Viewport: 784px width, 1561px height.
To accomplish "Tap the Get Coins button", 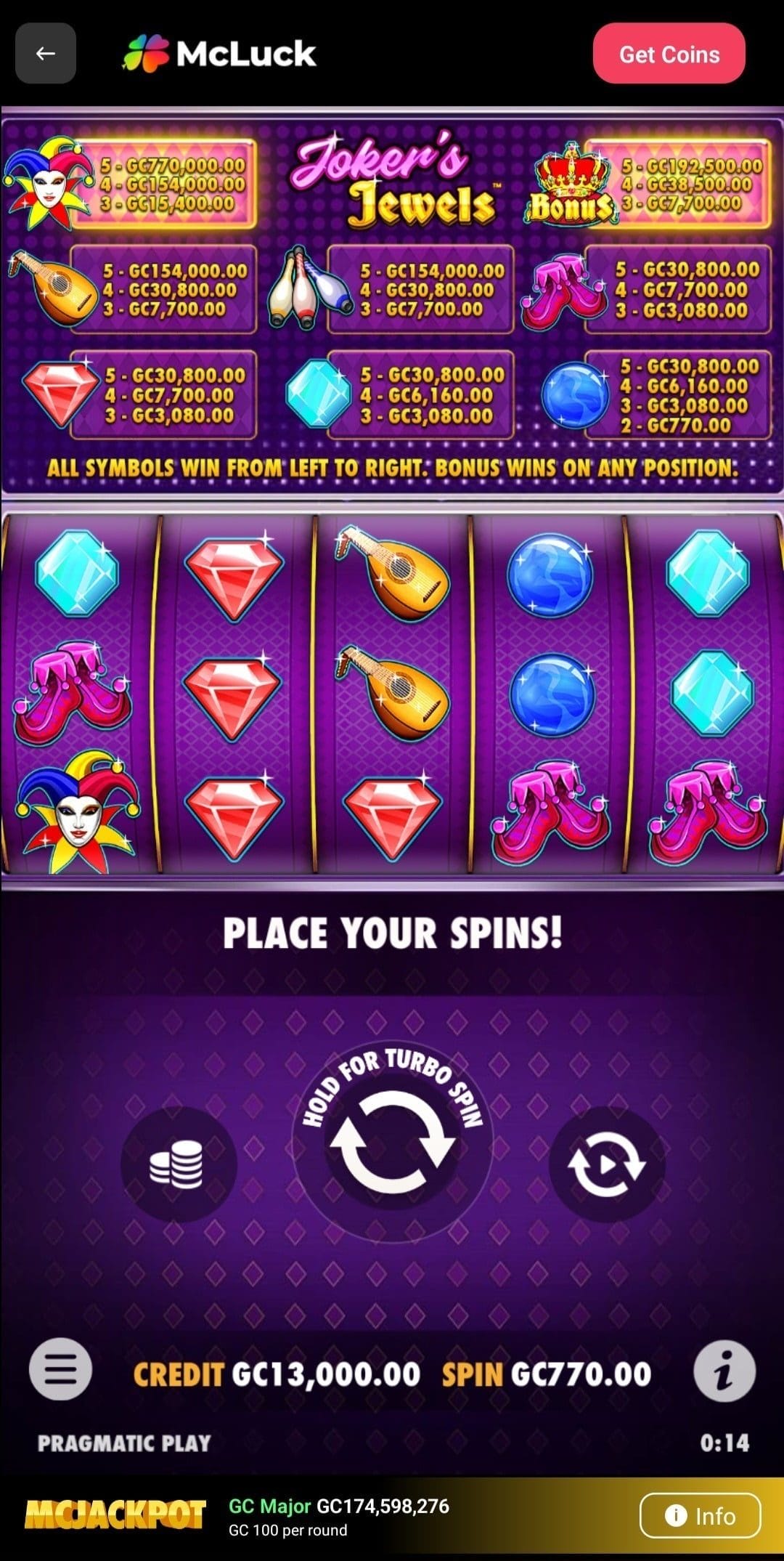I will pyautogui.click(x=669, y=54).
